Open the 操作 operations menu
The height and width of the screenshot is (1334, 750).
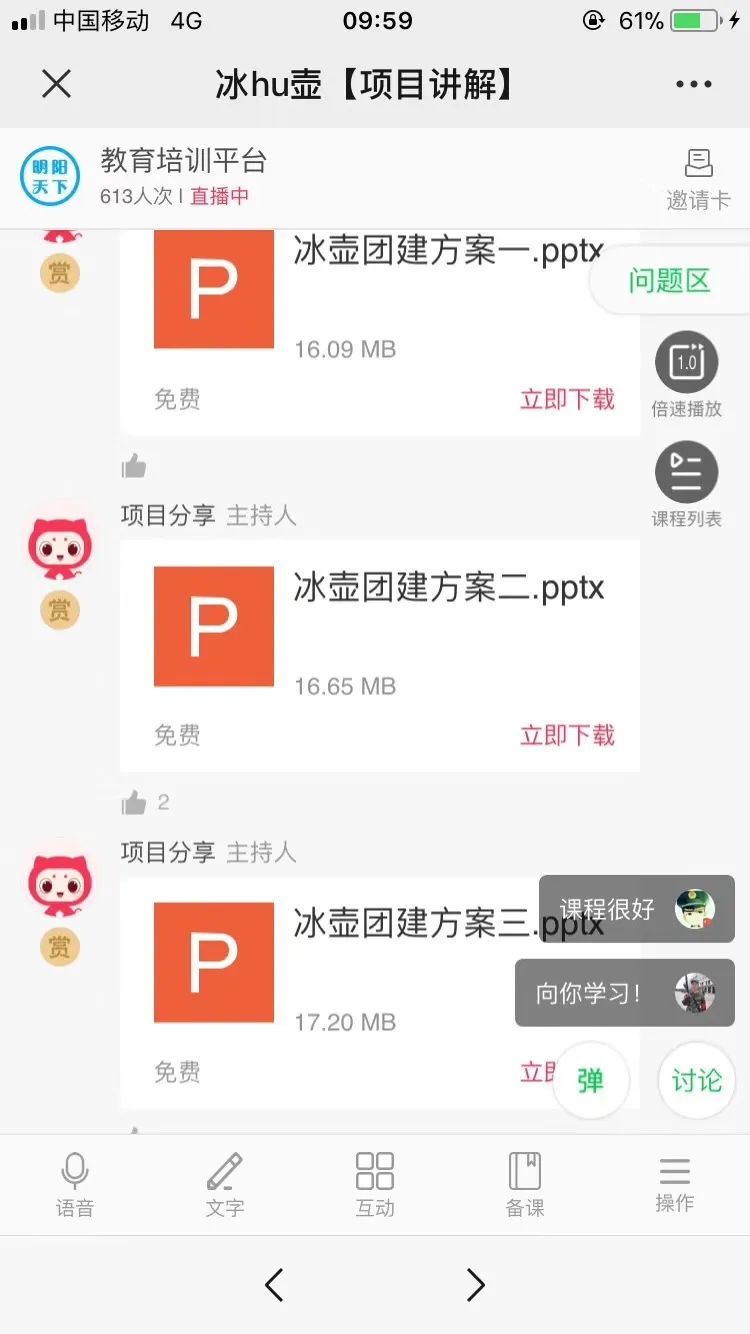click(674, 1183)
